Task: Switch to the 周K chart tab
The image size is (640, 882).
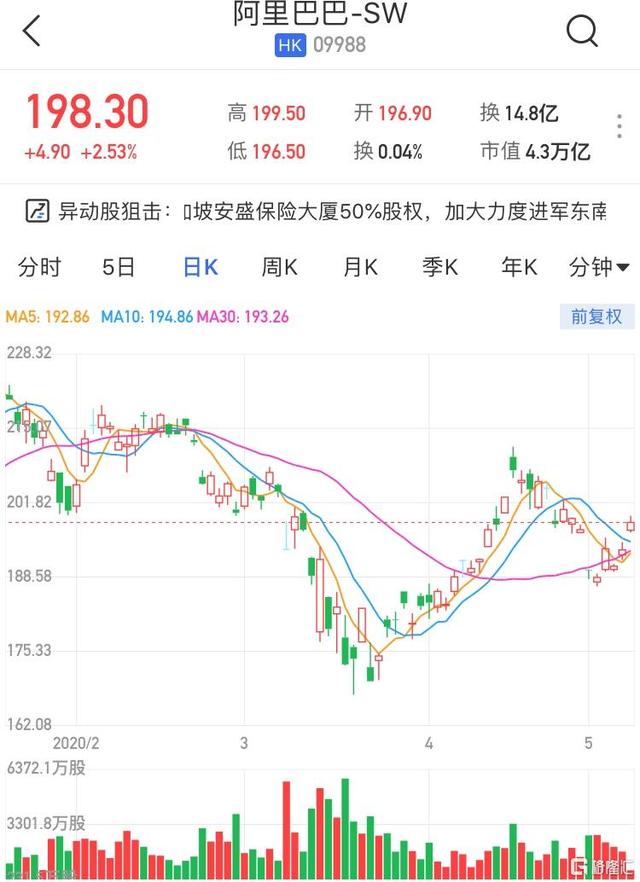Action: pyautogui.click(x=279, y=267)
